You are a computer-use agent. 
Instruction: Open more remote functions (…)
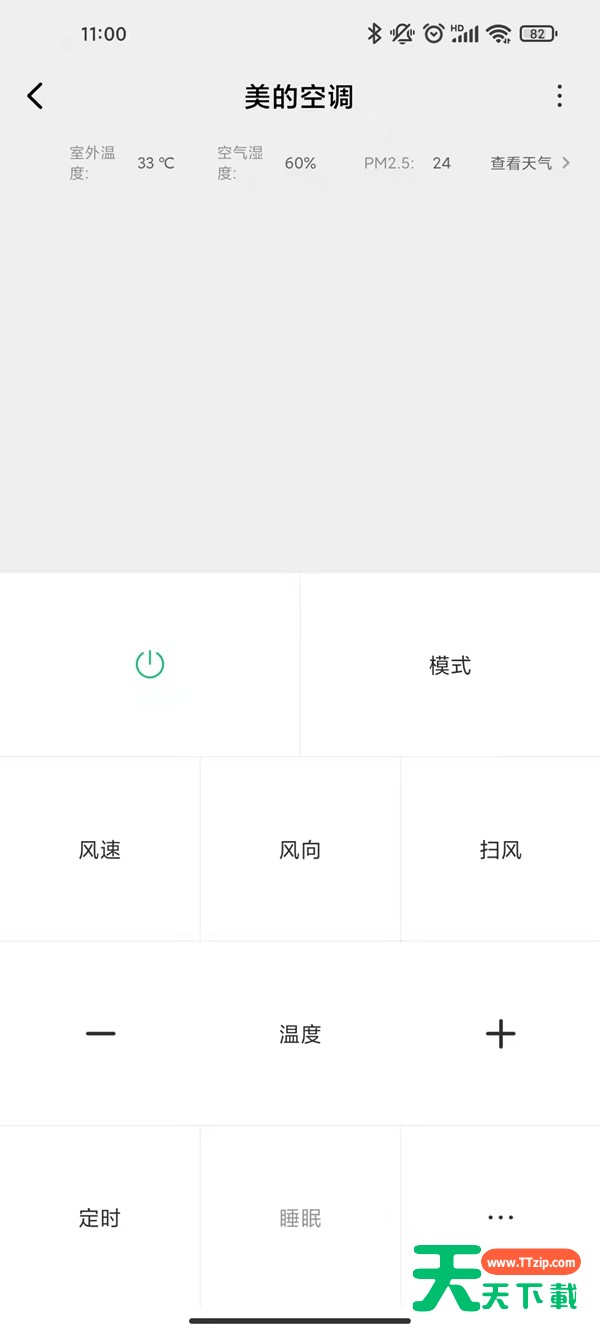(500, 1217)
